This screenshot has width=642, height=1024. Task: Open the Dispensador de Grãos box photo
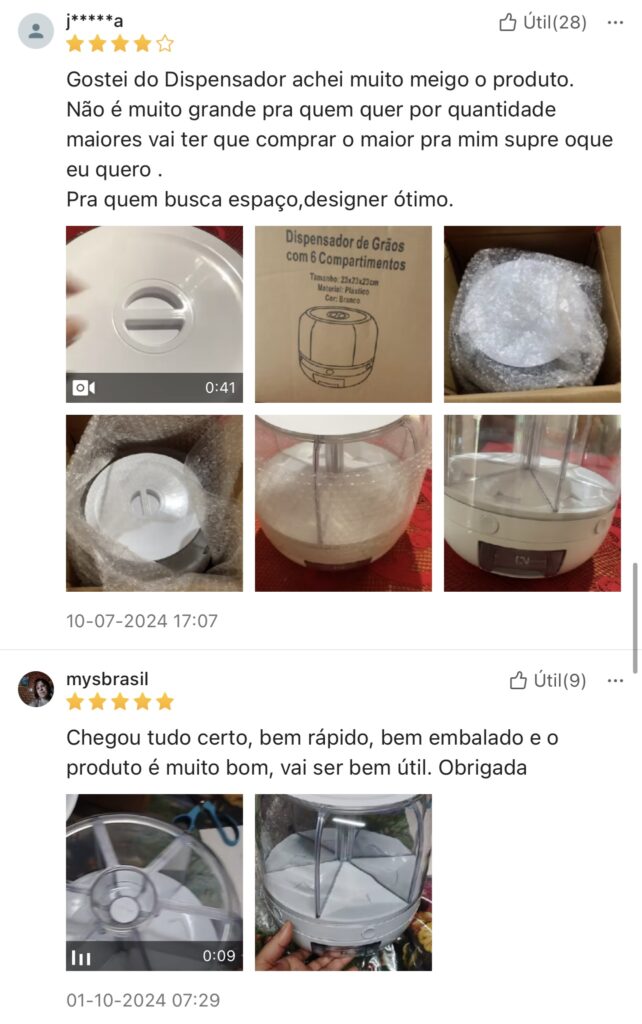(343, 314)
